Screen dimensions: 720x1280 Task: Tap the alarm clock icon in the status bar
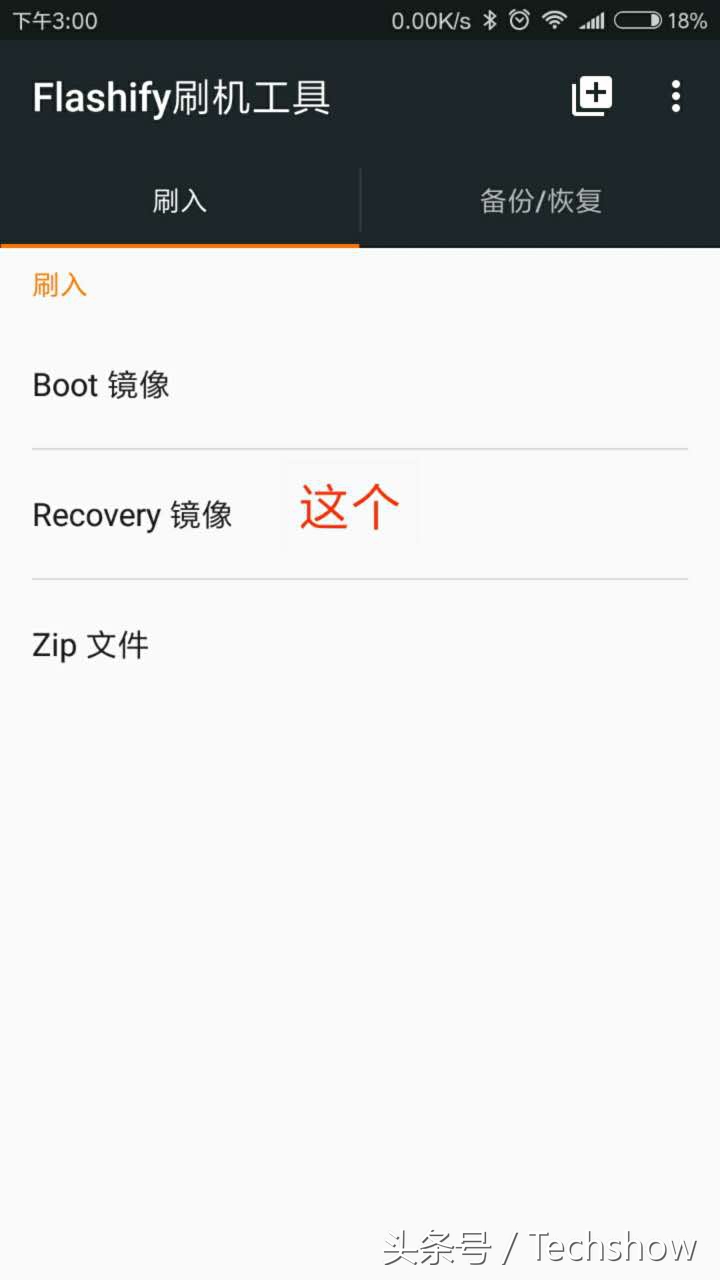518,19
